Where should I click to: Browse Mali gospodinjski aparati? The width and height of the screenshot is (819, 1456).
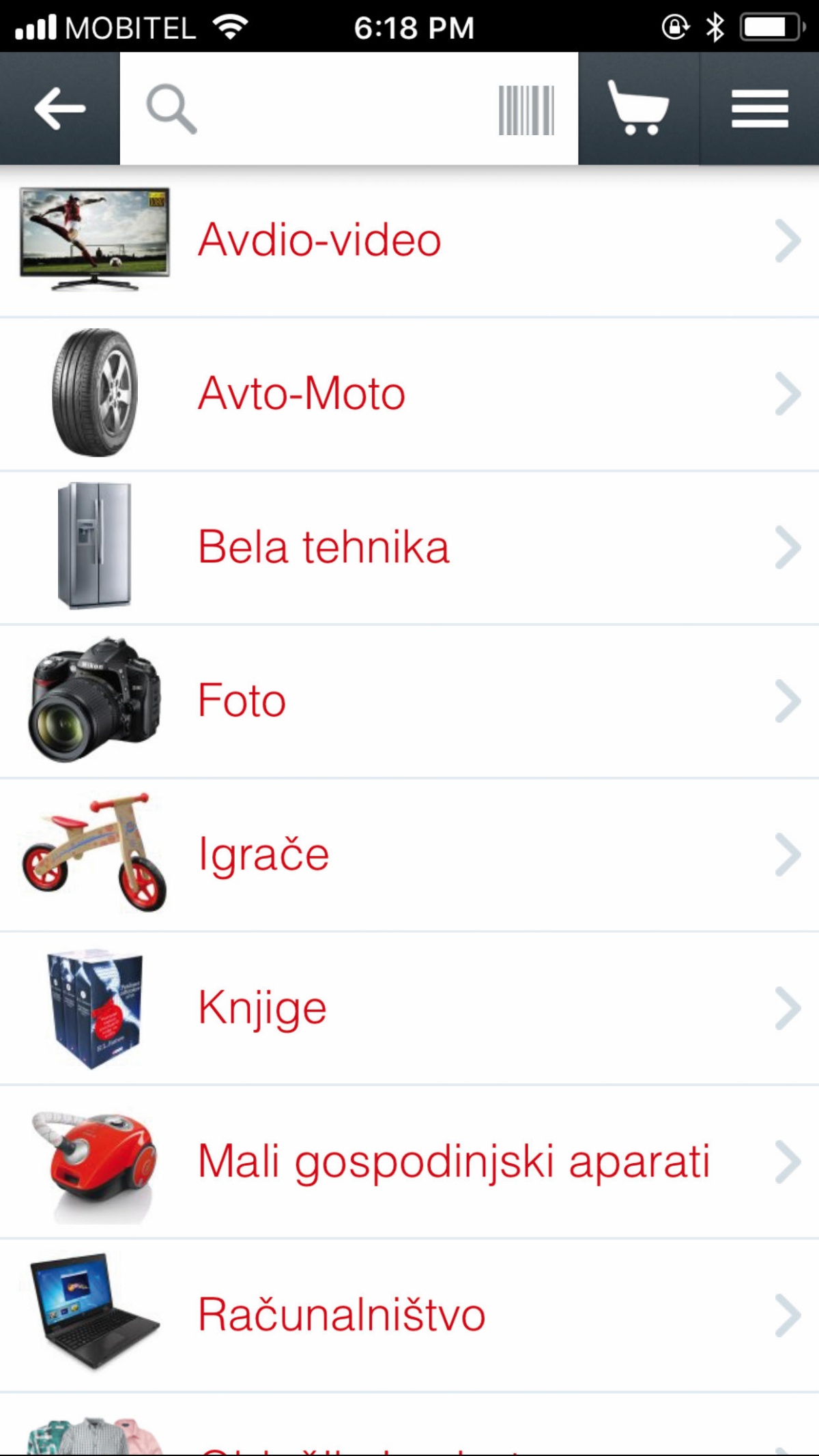(409, 1162)
